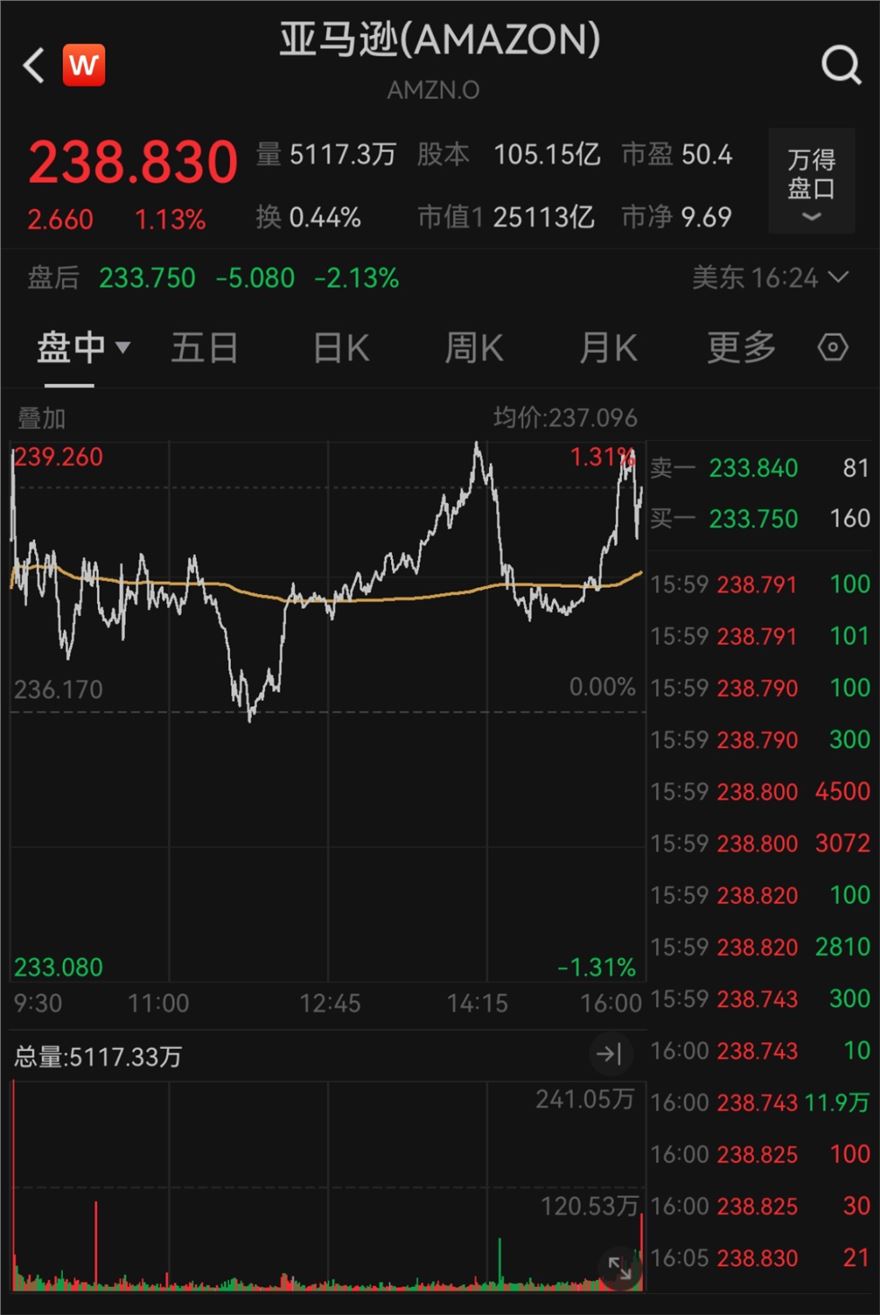The width and height of the screenshot is (880, 1315).
Task: Open chart settings hexagon icon
Action: (833, 348)
